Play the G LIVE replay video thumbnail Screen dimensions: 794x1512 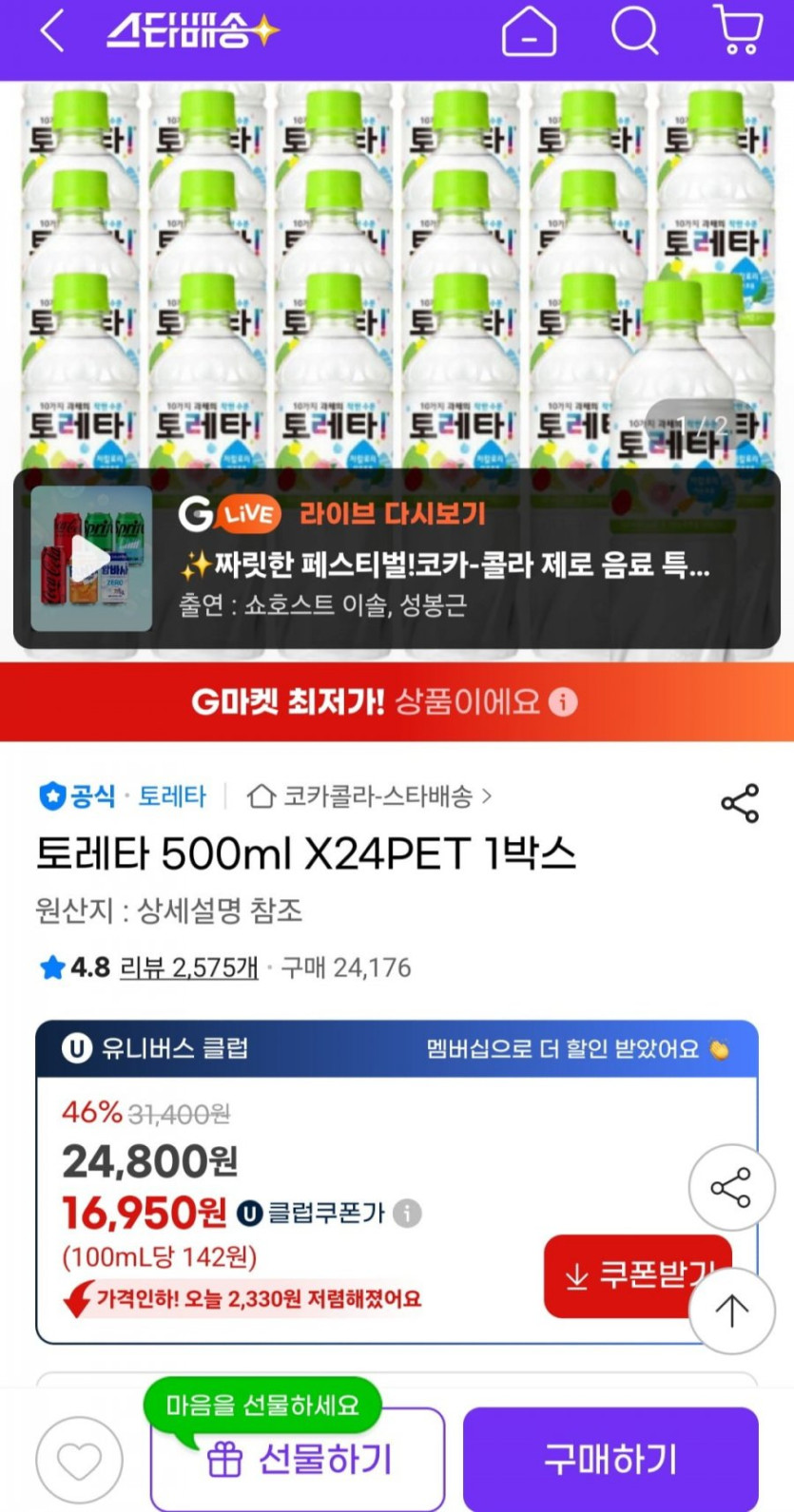[x=91, y=559]
